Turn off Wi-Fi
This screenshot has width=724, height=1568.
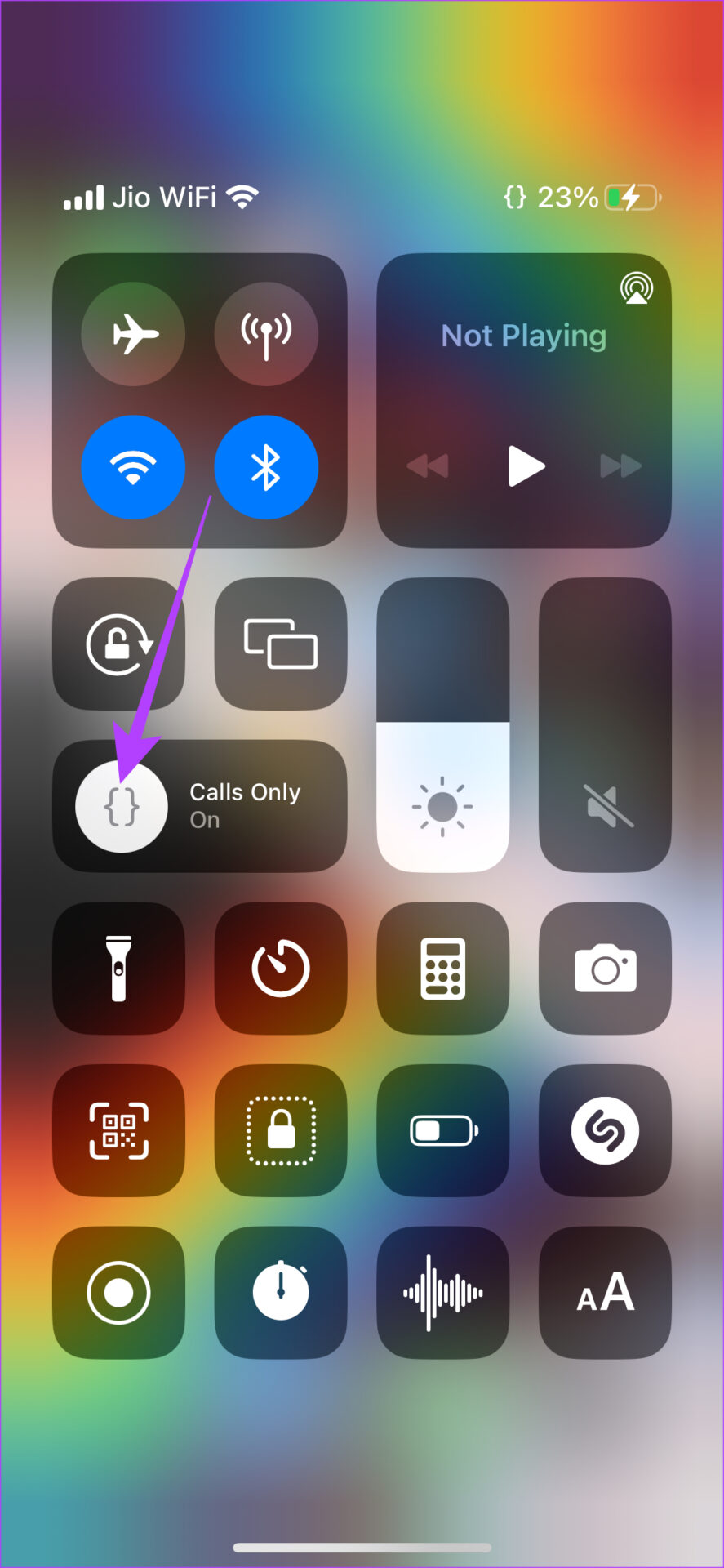pos(133,467)
